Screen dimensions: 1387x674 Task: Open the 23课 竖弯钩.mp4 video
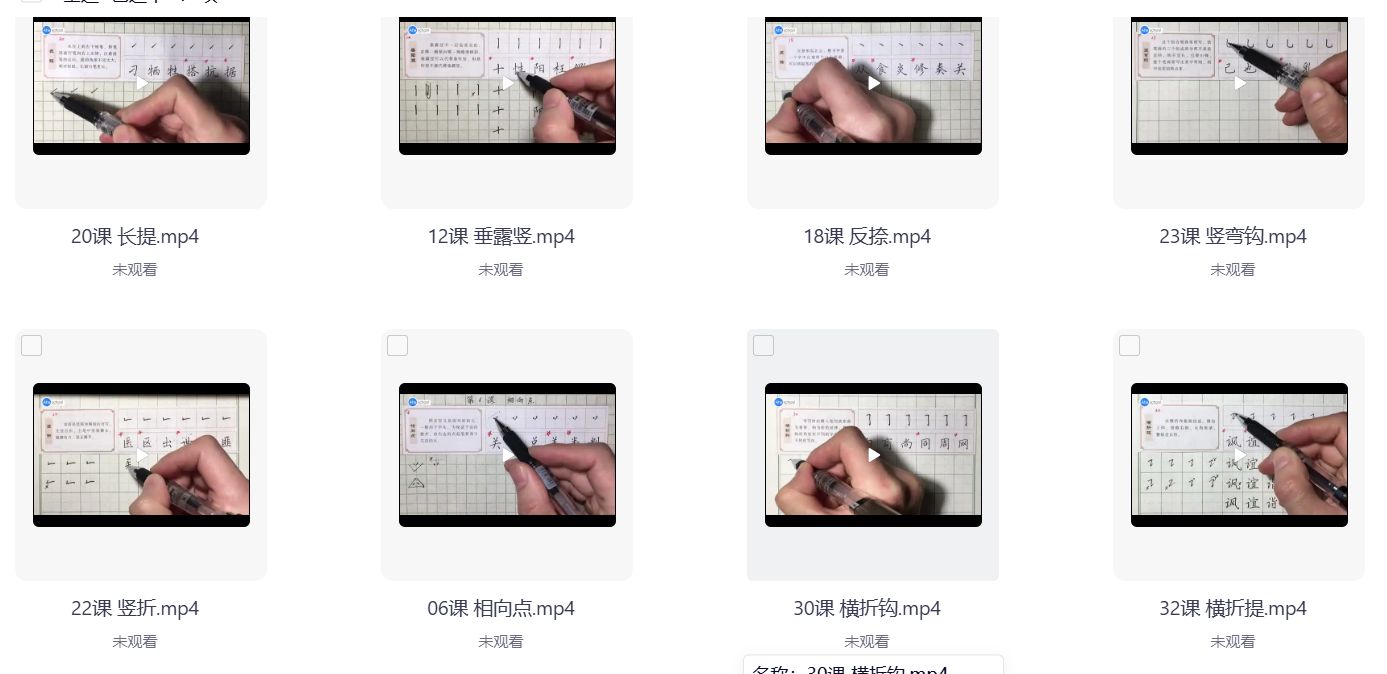coord(1239,84)
